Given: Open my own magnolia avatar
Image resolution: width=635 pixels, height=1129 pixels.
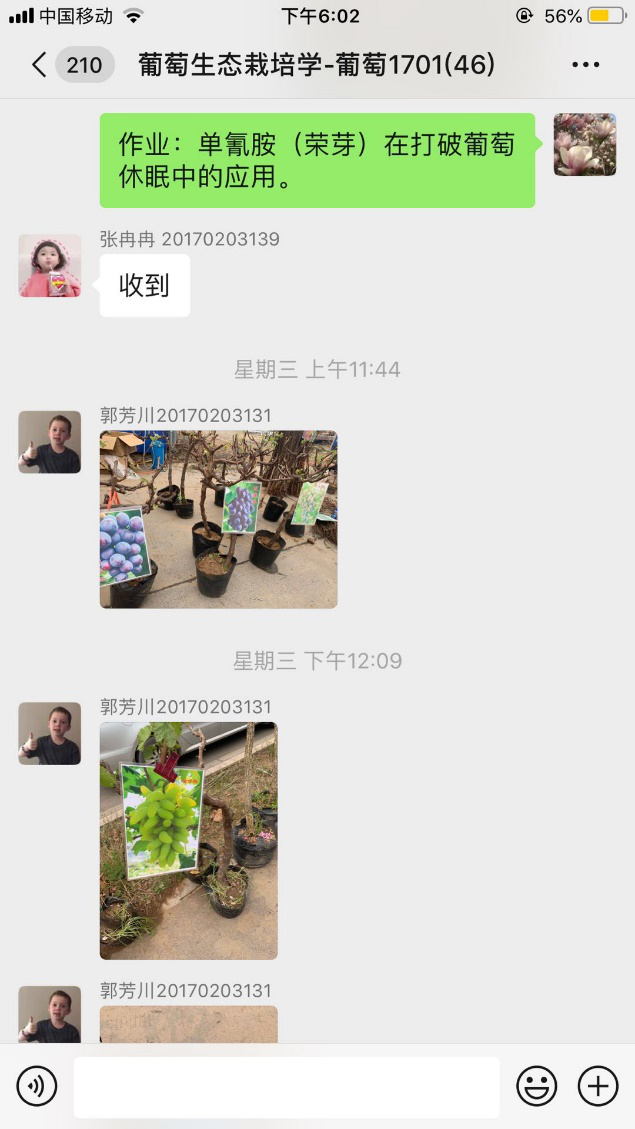Looking at the screenshot, I should pos(585,145).
